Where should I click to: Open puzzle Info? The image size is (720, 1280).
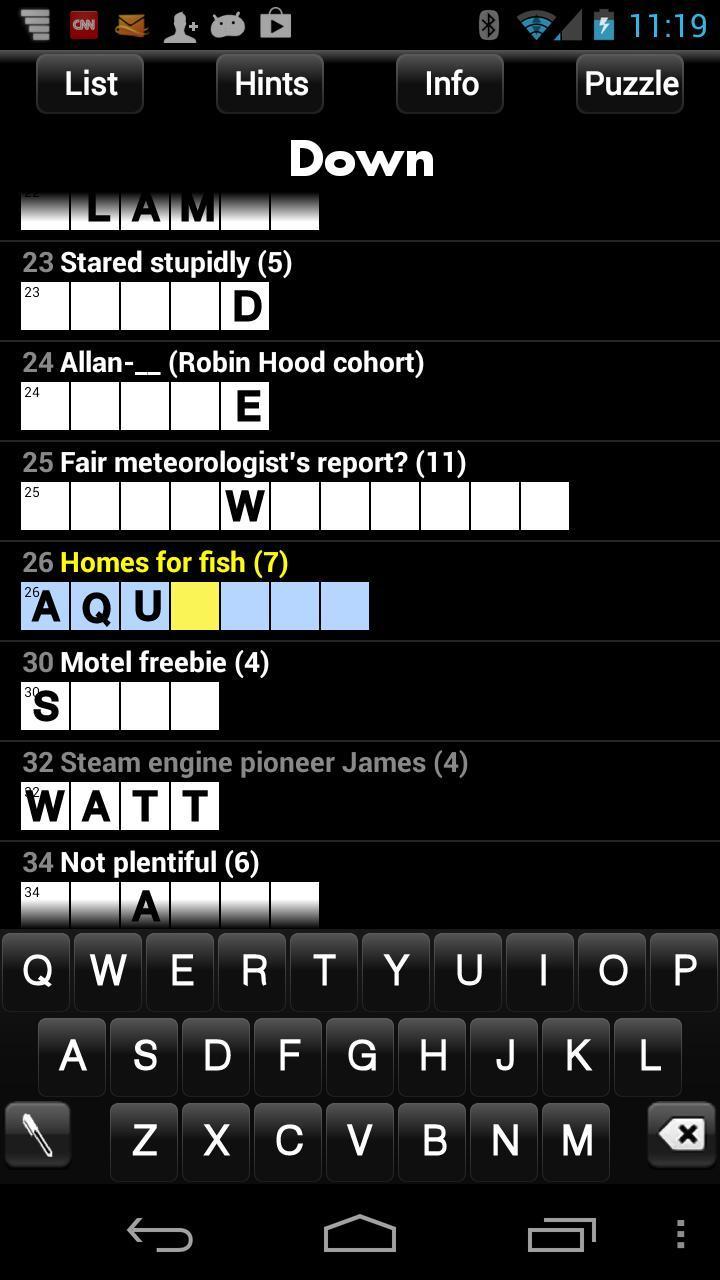click(x=449, y=84)
